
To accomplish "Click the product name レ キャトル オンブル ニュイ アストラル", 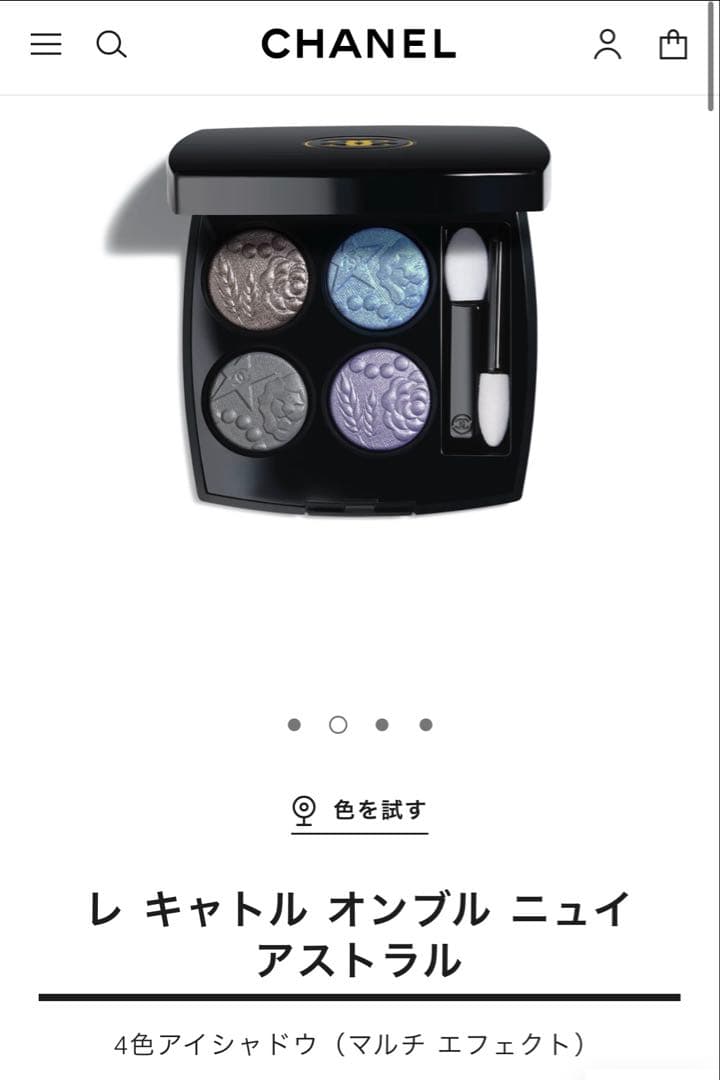I will [x=360, y=930].
